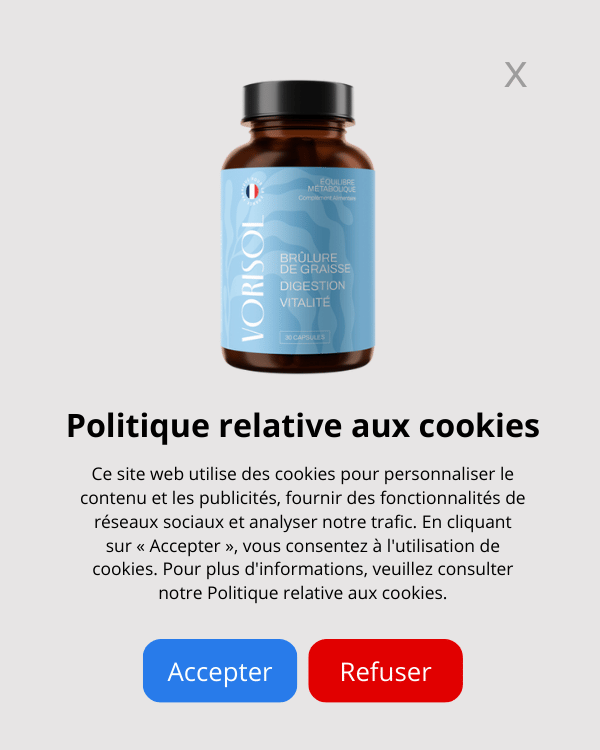This screenshot has width=600, height=750.
Task: Decline cookies with the Refuser button
Action: pos(385,671)
